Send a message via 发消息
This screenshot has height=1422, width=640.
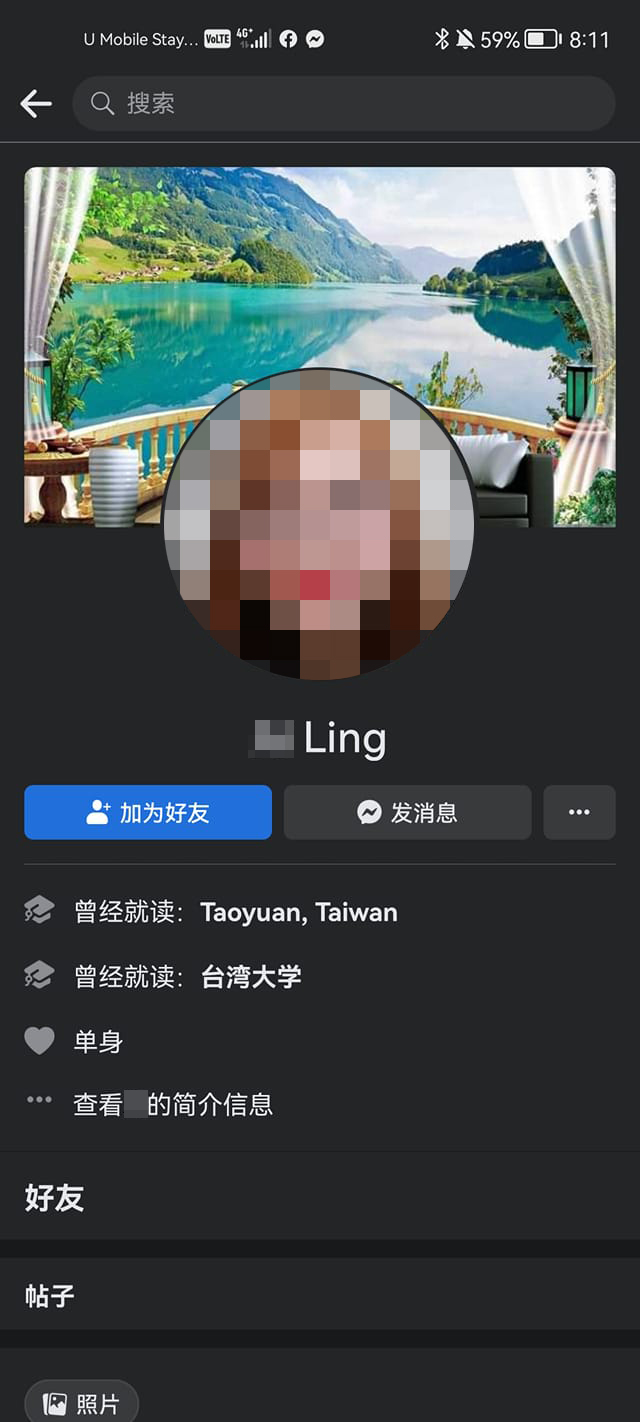pos(407,812)
